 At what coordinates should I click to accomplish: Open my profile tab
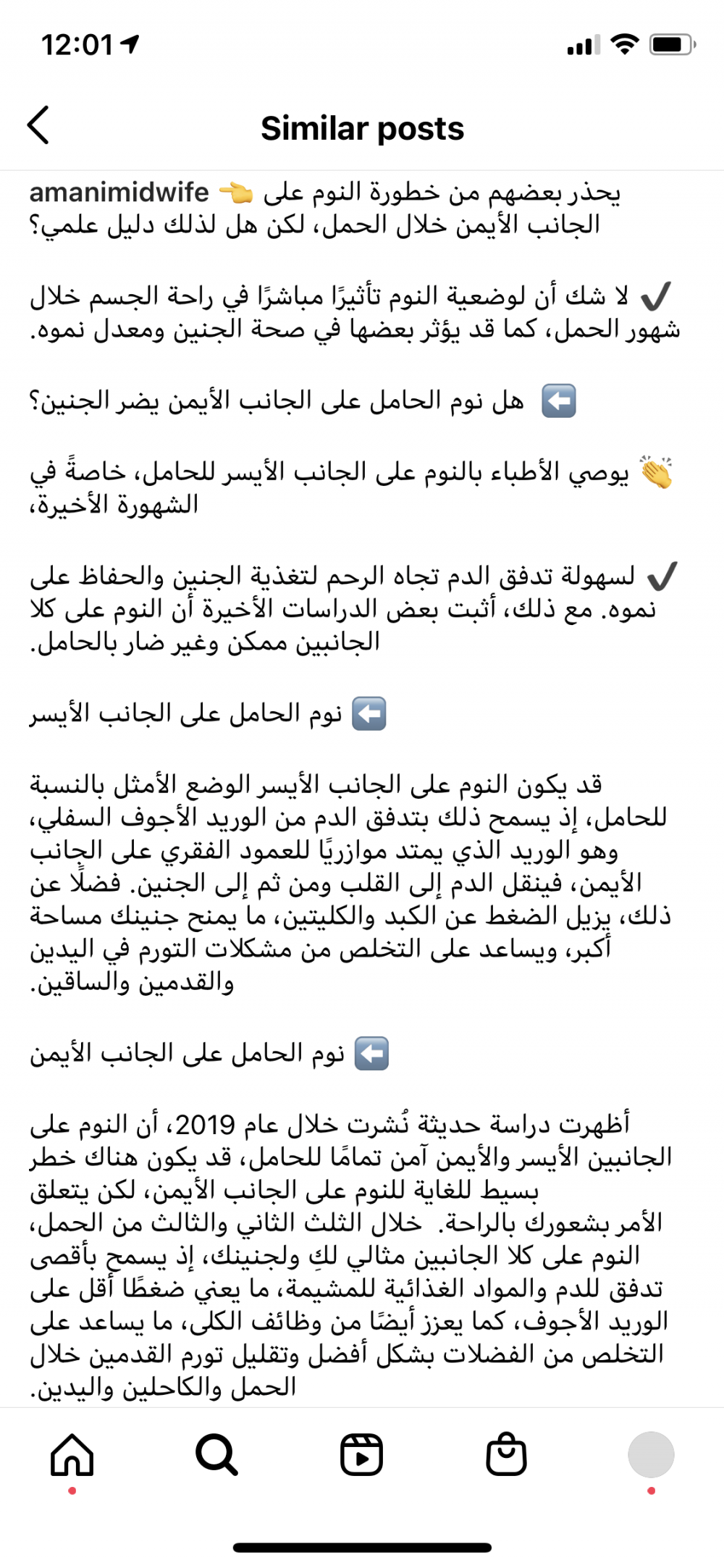(x=651, y=1454)
